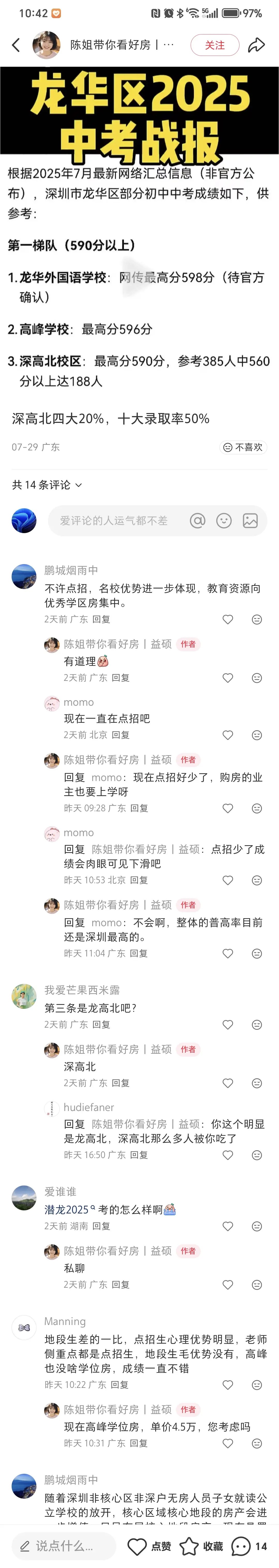Image resolution: width=279 pixels, height=1568 pixels.
Task: Follow 陈姐带你看好房 with the 关注 button
Action: [215, 45]
